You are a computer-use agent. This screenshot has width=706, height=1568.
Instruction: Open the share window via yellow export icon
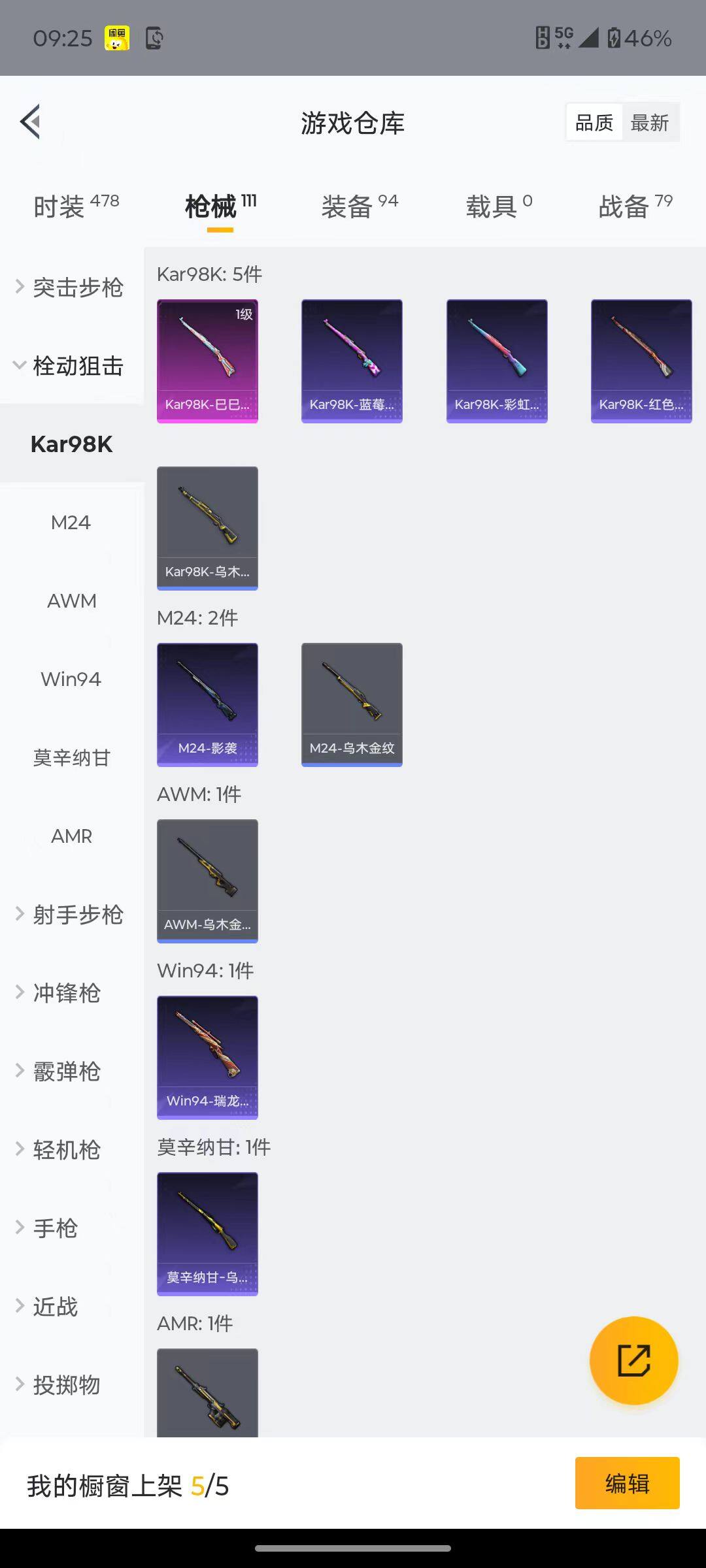click(633, 1360)
